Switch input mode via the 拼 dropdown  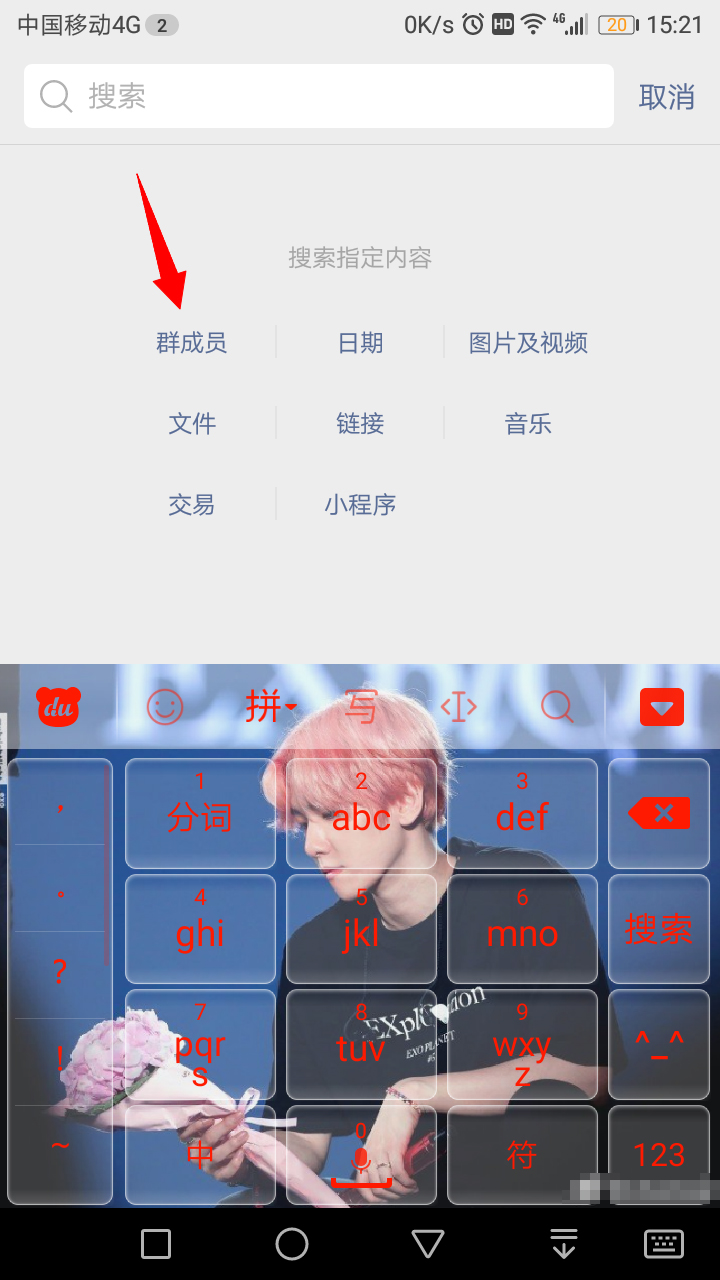[x=270, y=707]
